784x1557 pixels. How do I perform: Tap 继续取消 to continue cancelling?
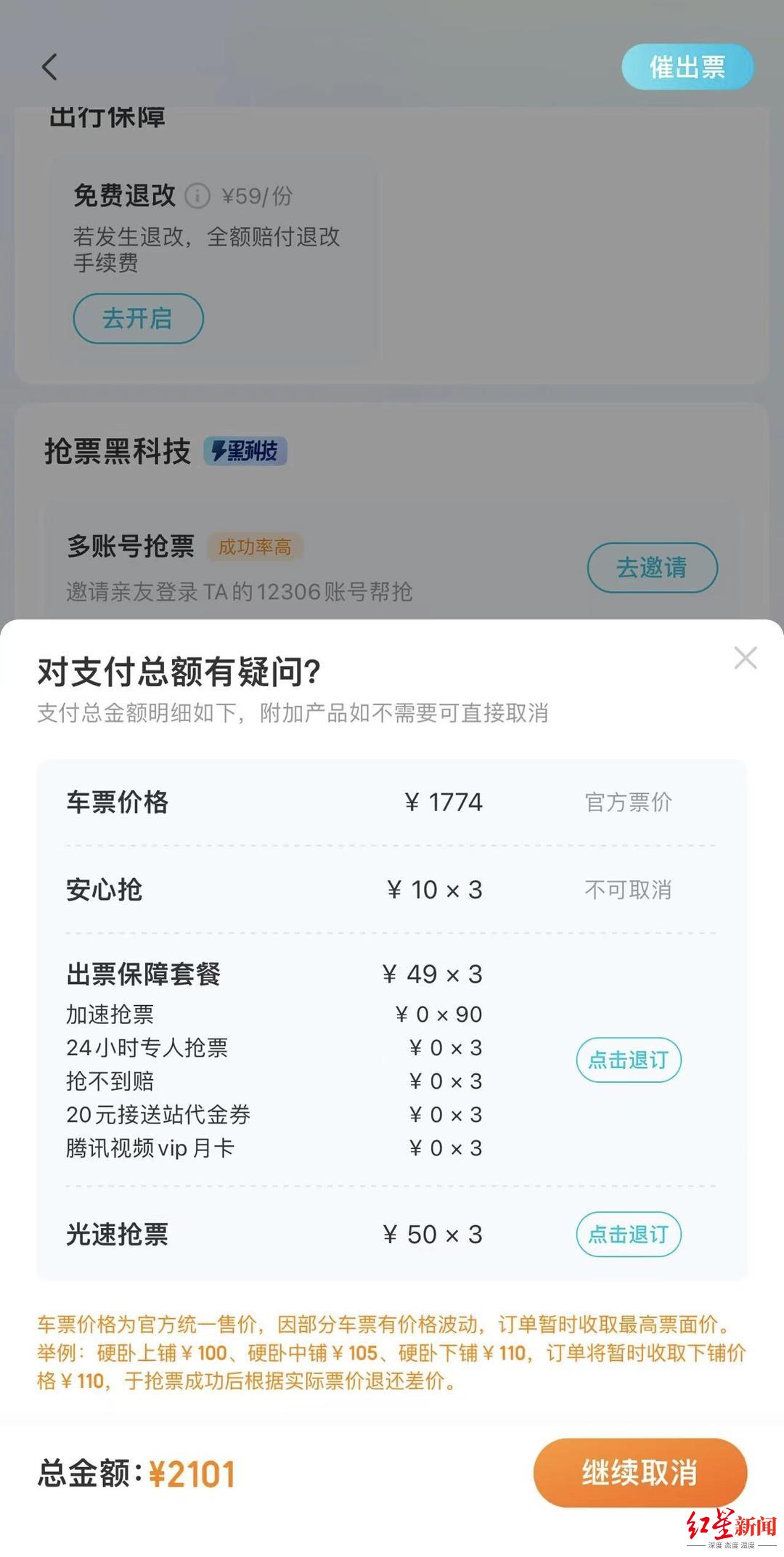640,1473
